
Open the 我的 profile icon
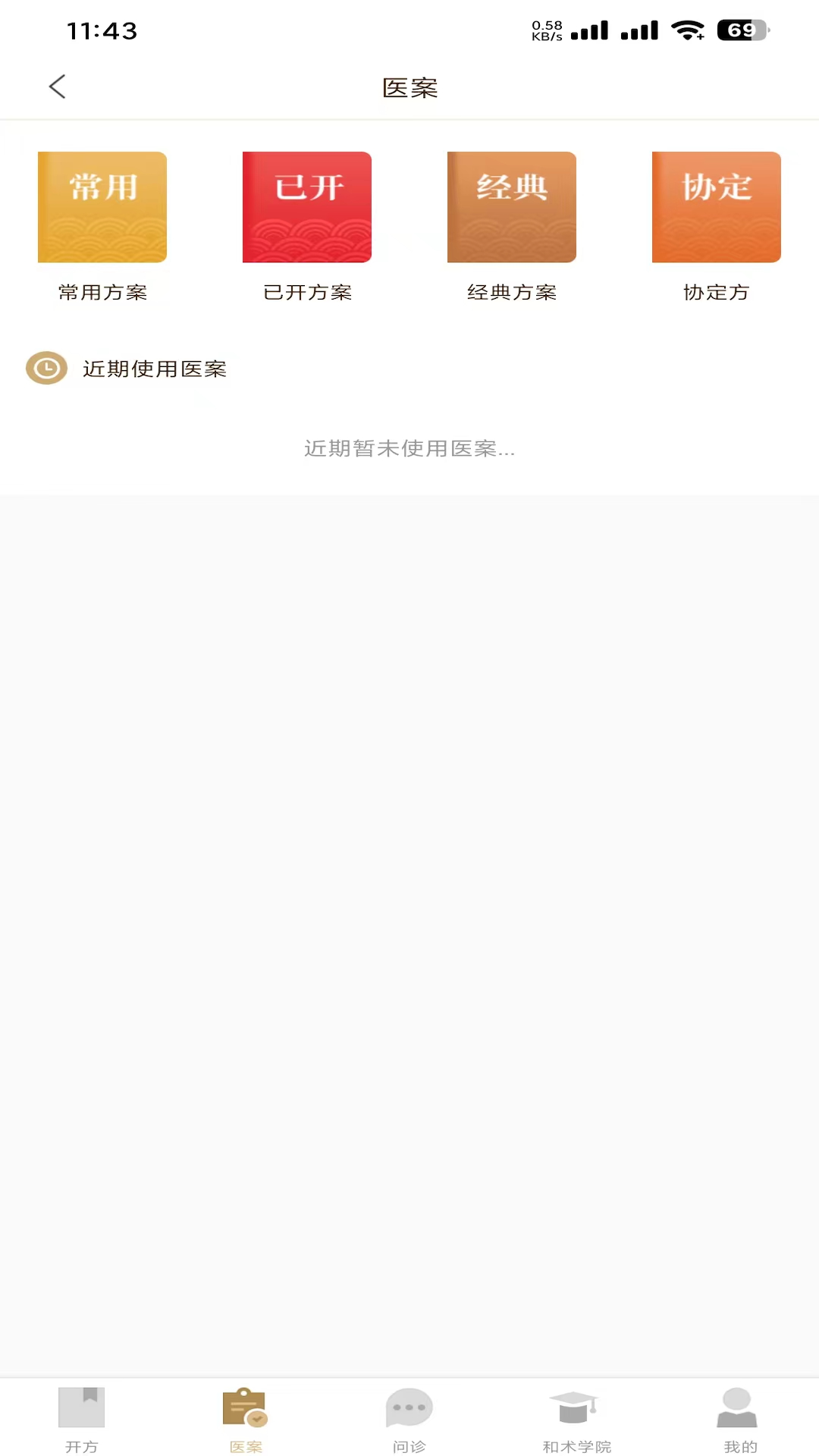[736, 1408]
